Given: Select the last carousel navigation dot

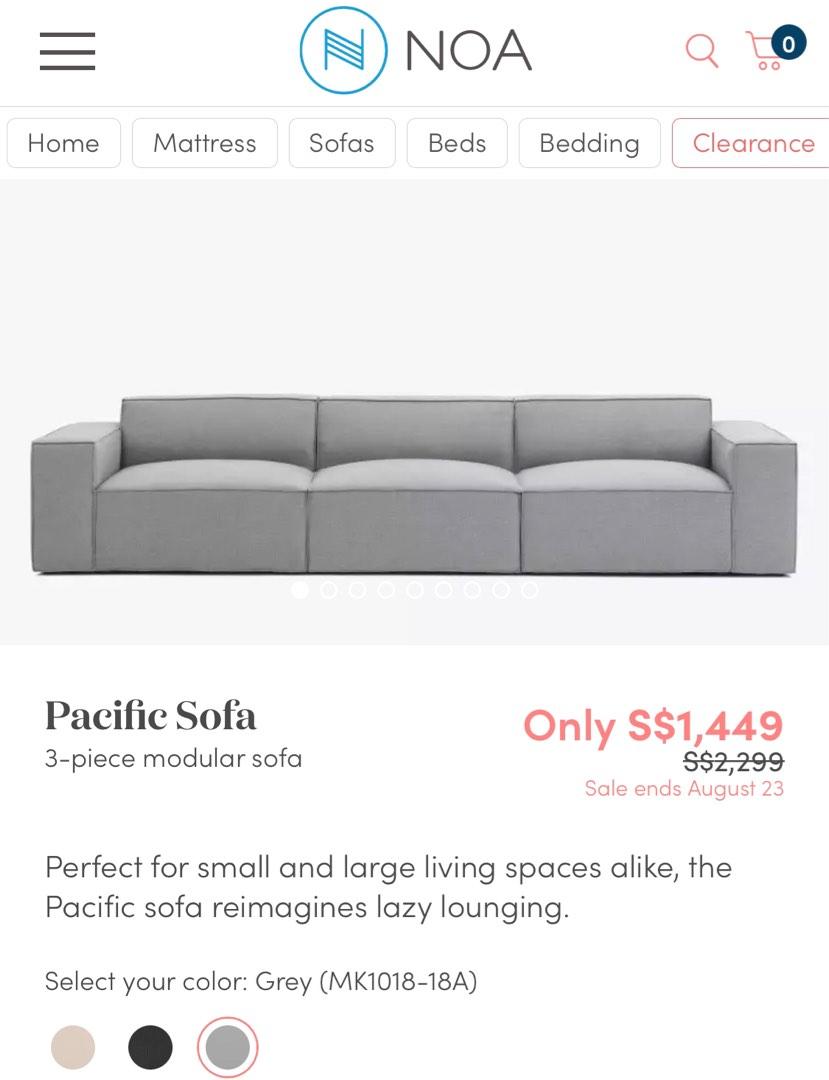Looking at the screenshot, I should coord(530,590).
